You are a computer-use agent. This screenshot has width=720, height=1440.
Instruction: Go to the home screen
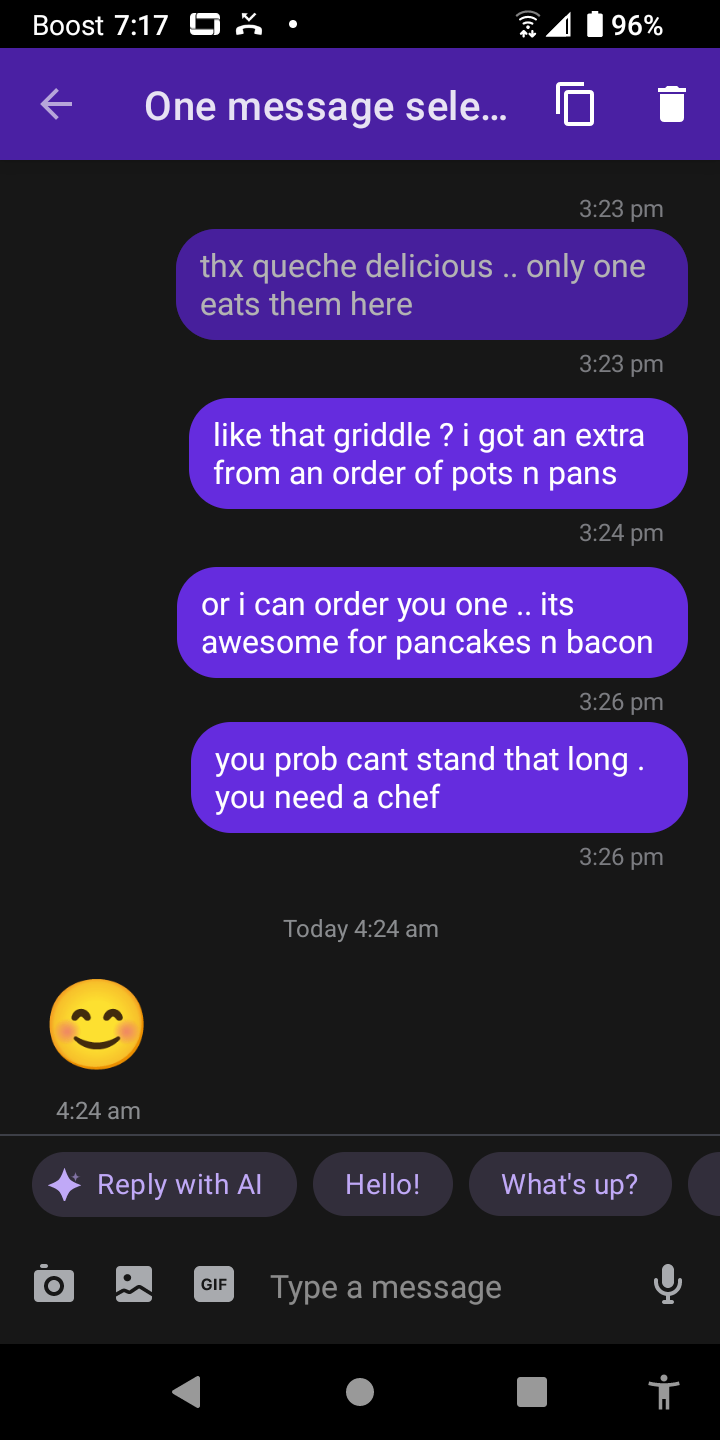360,1391
